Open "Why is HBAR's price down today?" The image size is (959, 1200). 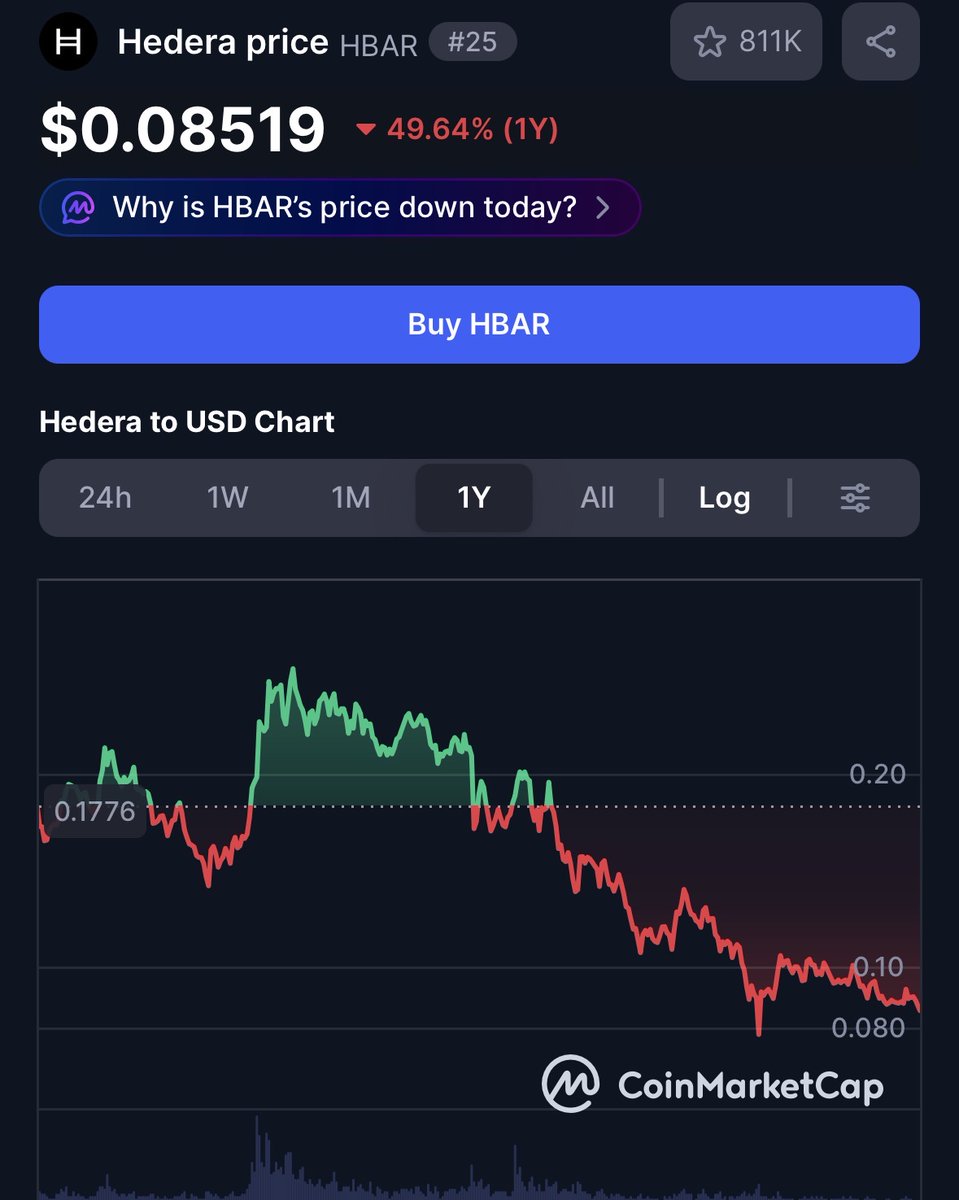(340, 208)
